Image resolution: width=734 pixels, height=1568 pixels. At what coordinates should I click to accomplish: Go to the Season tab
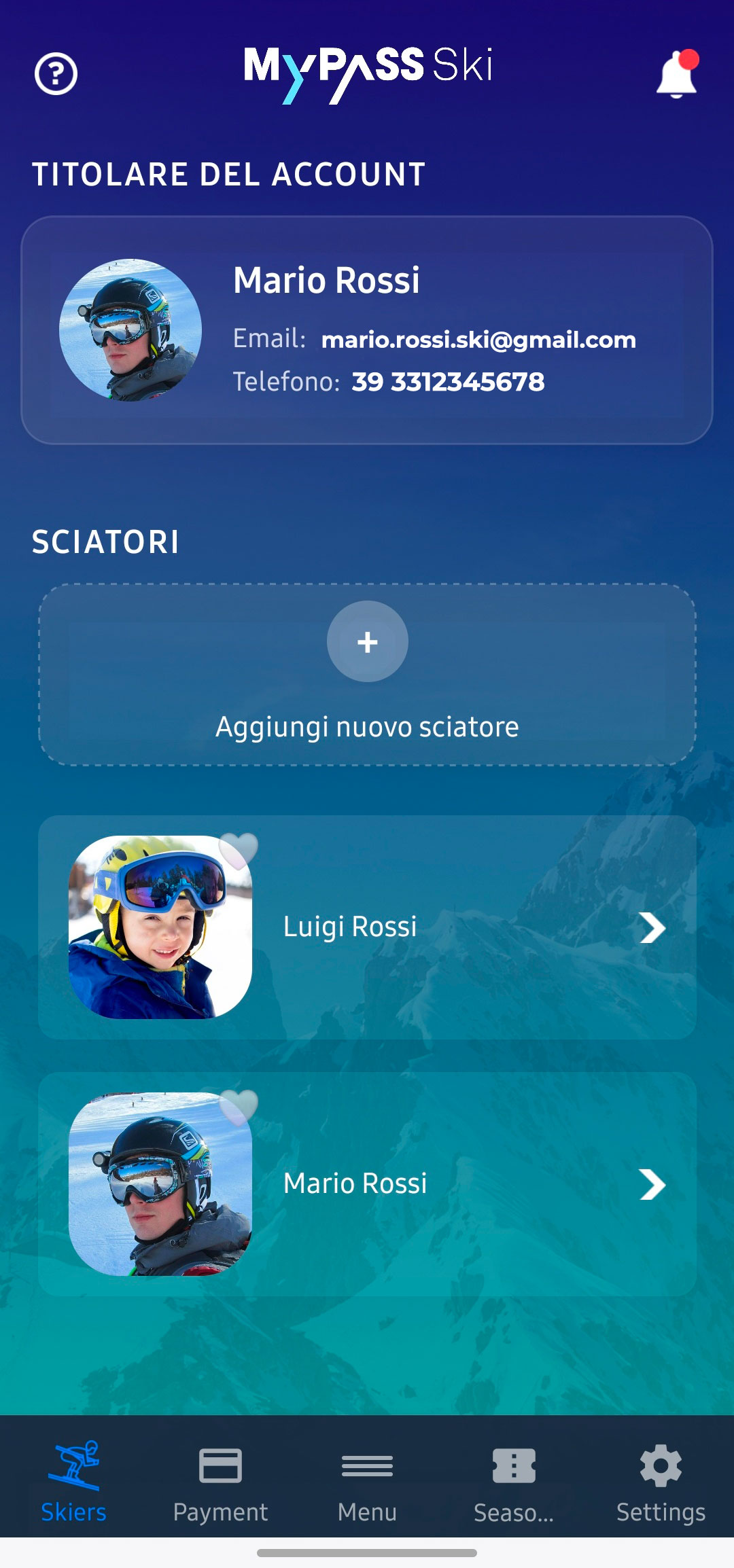point(514,1481)
